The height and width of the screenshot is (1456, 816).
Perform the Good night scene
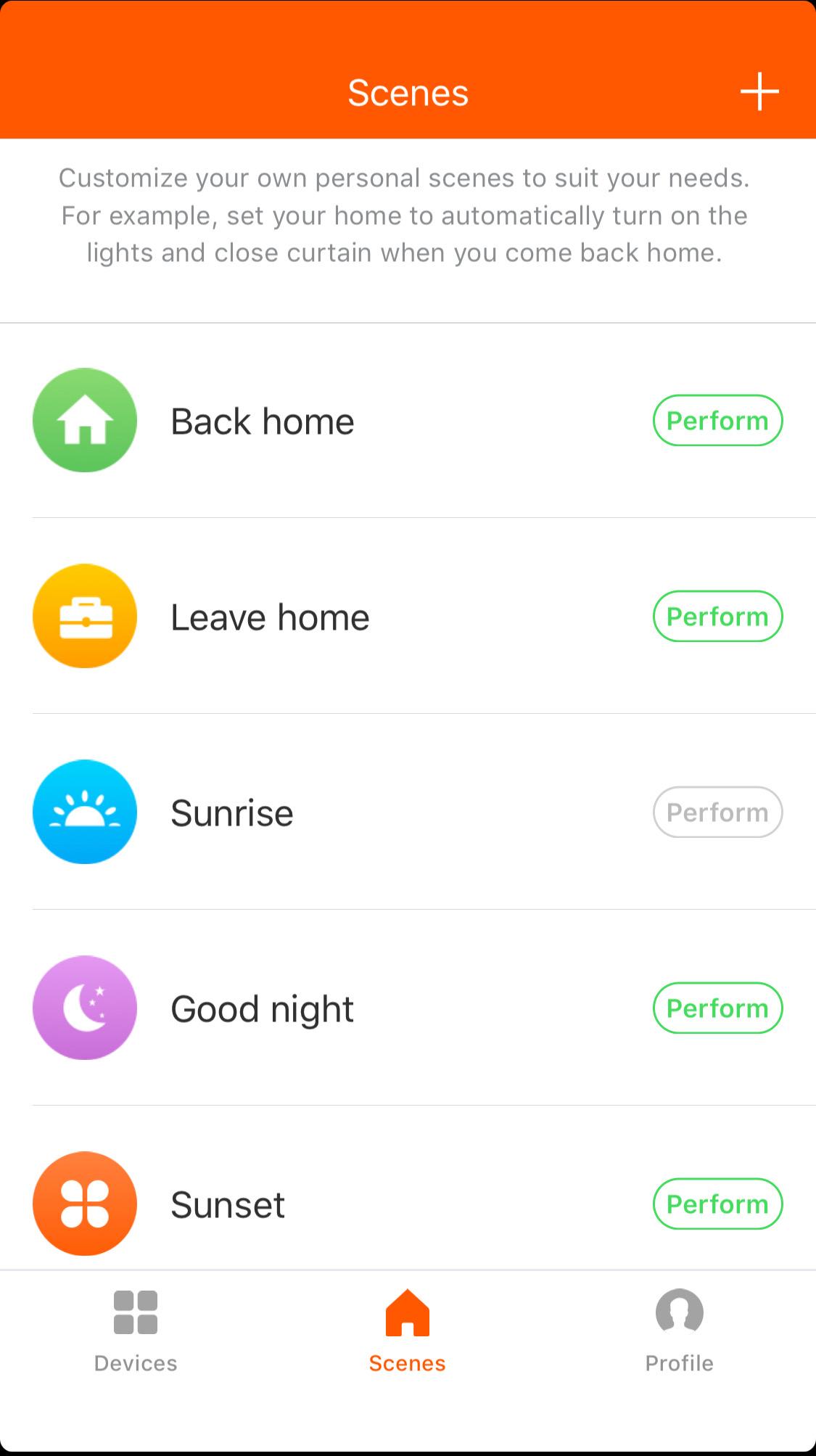pos(717,1008)
